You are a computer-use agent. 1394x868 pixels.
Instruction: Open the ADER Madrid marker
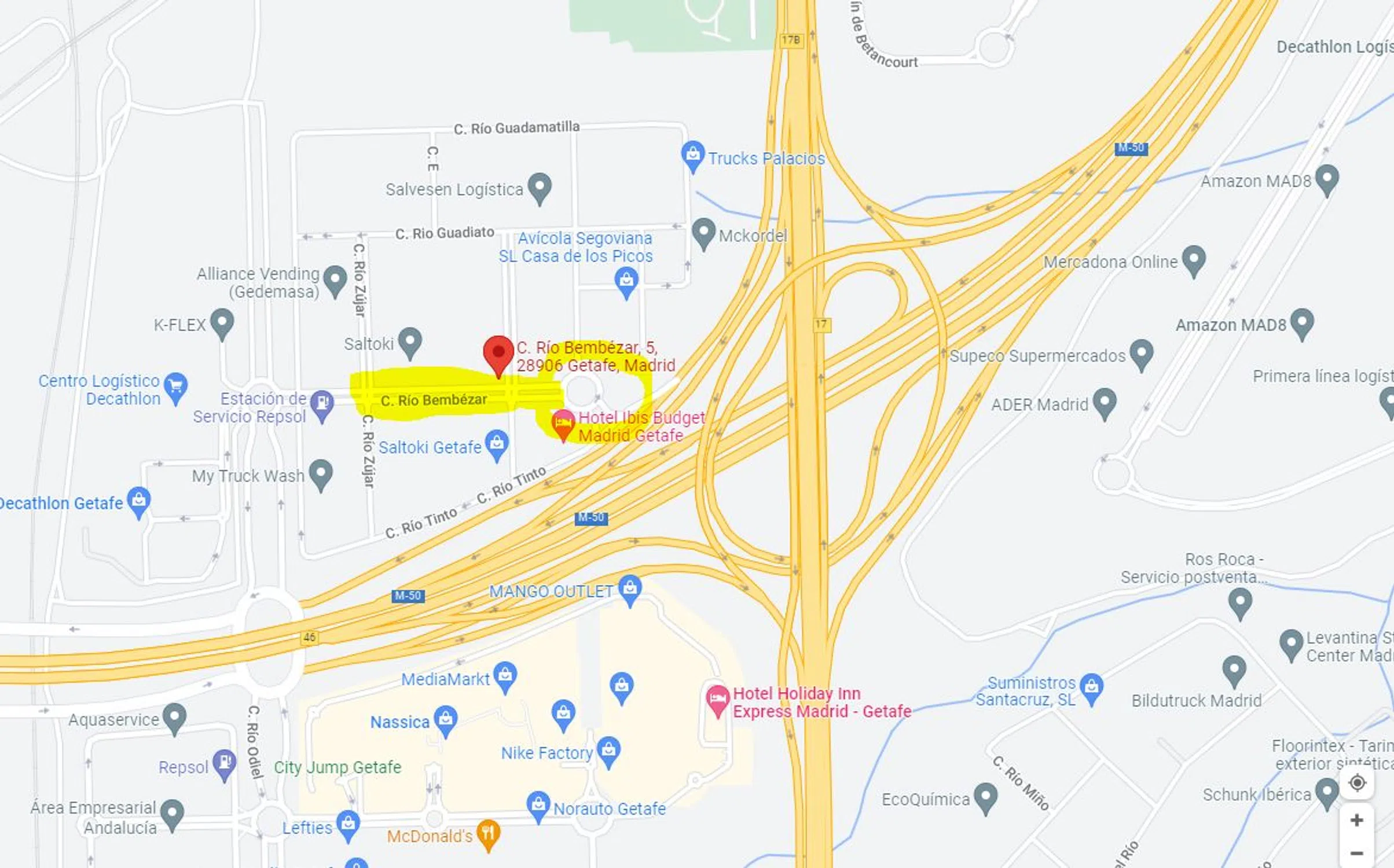[x=1104, y=402]
